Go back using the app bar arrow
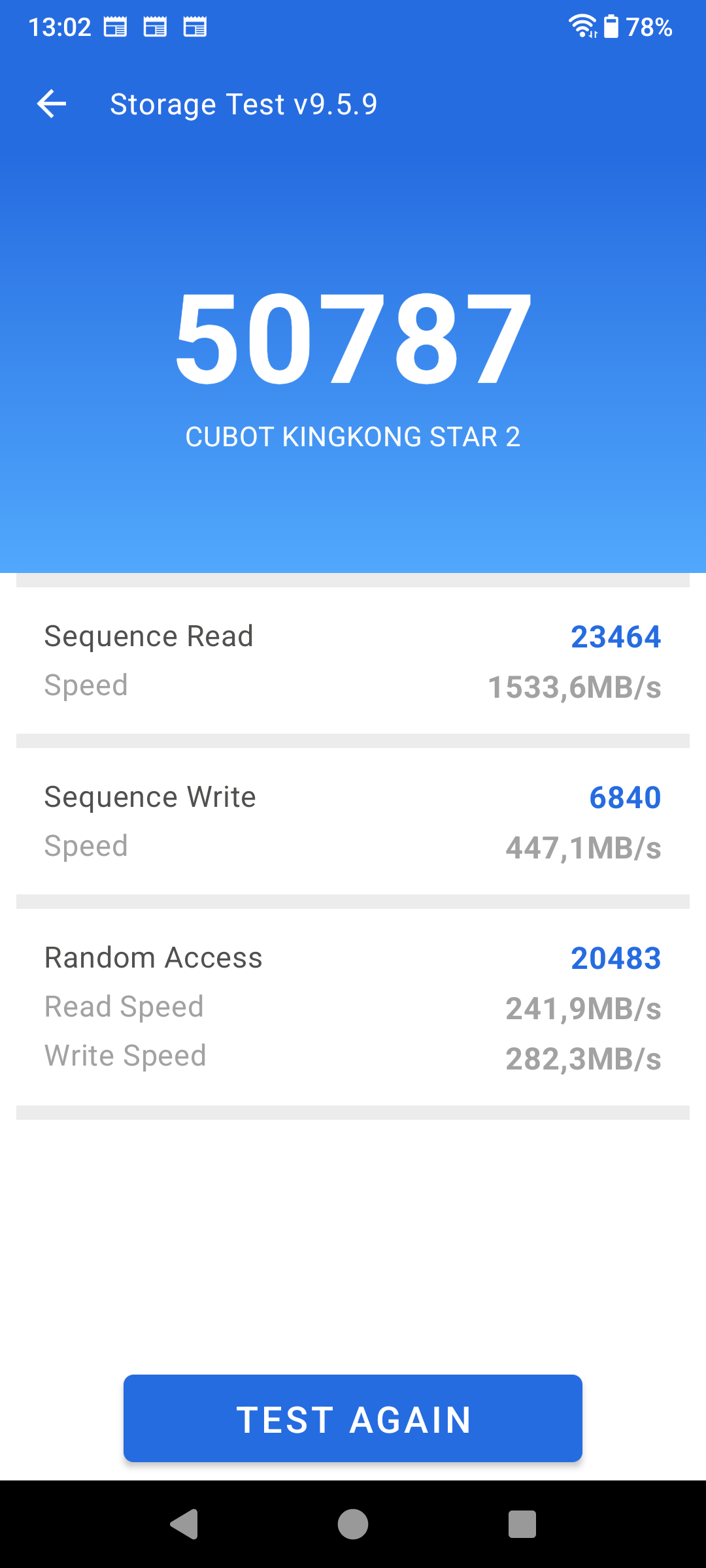This screenshot has width=706, height=1568. click(x=52, y=104)
